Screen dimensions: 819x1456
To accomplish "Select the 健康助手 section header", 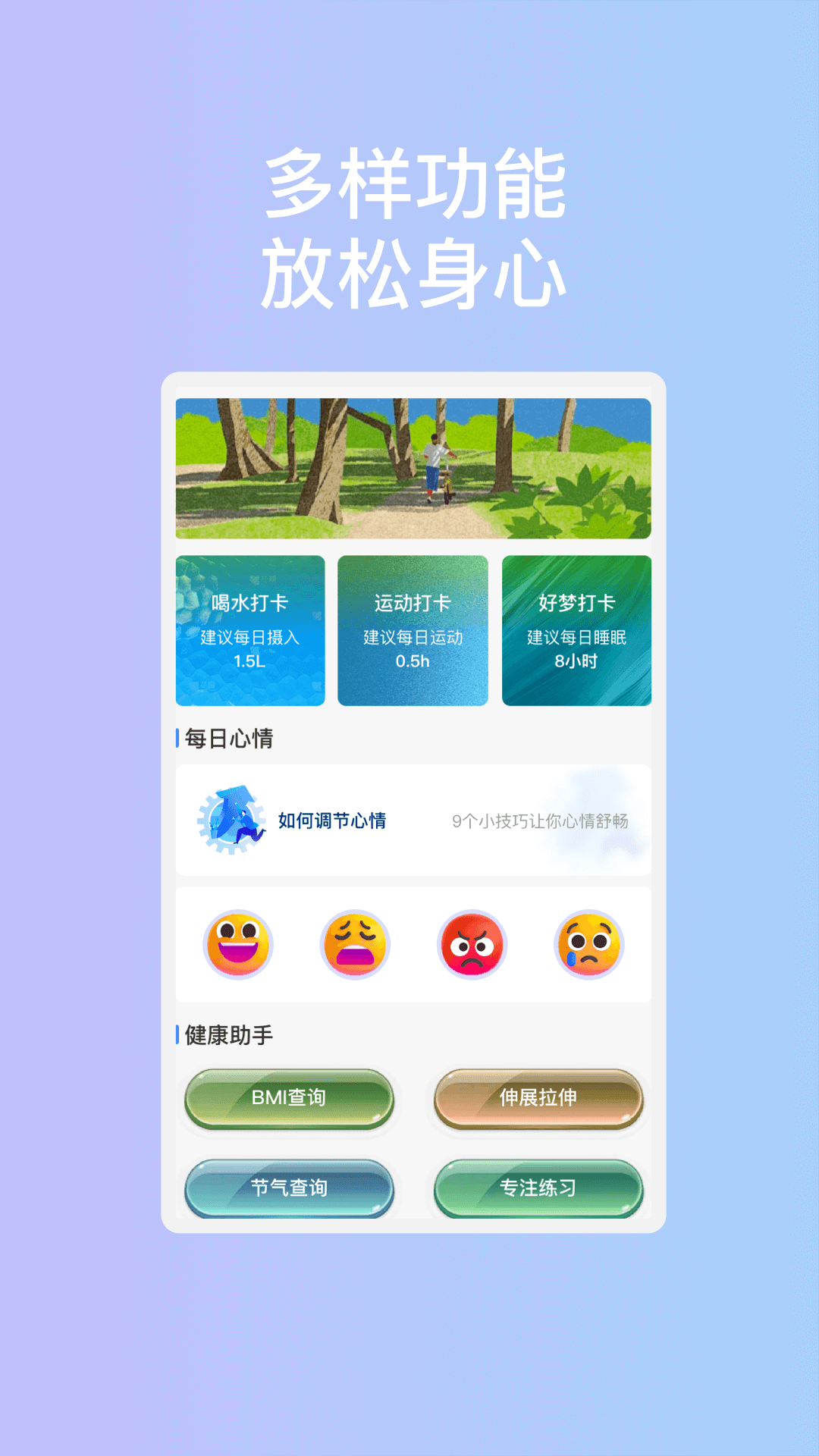I will (x=226, y=1032).
